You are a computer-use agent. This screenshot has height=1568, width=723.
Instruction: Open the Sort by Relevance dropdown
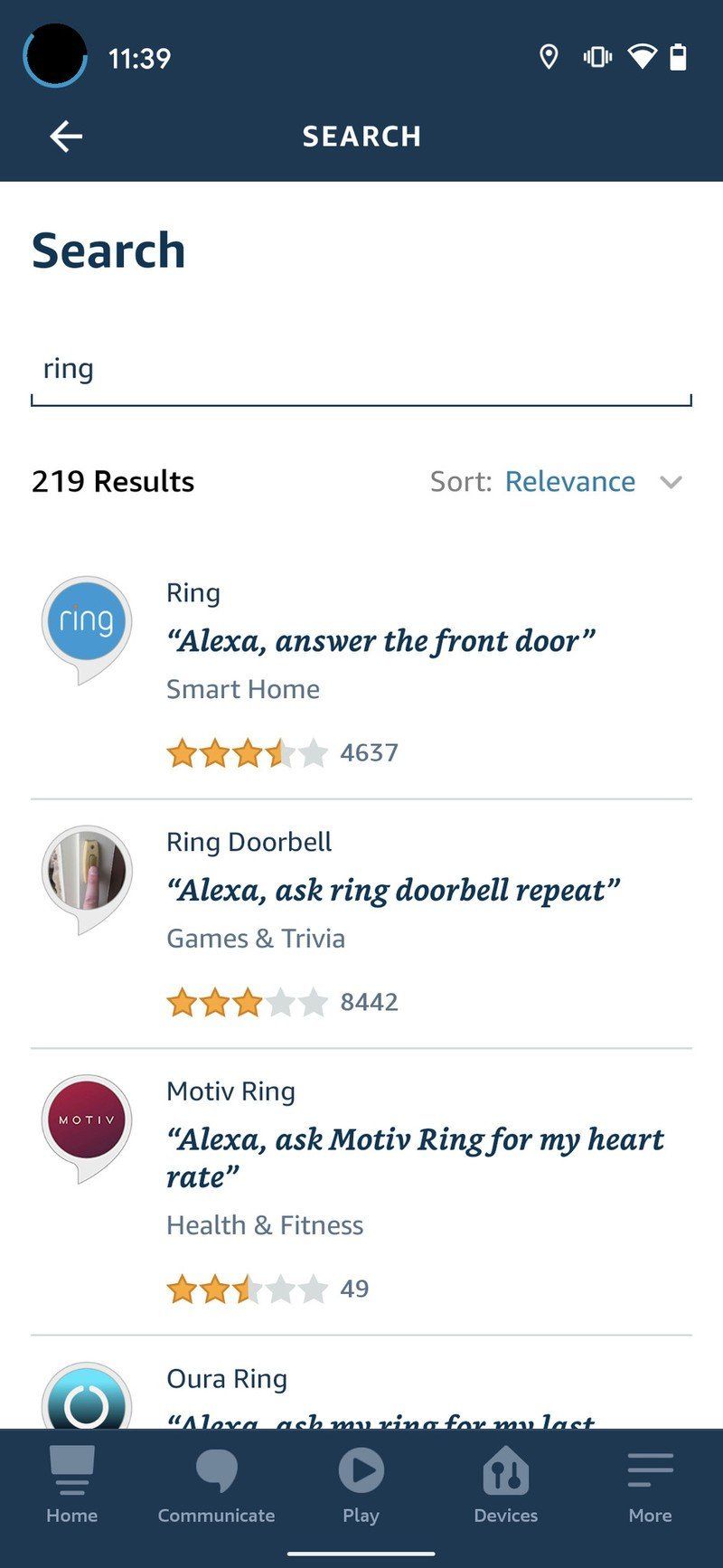[569, 481]
